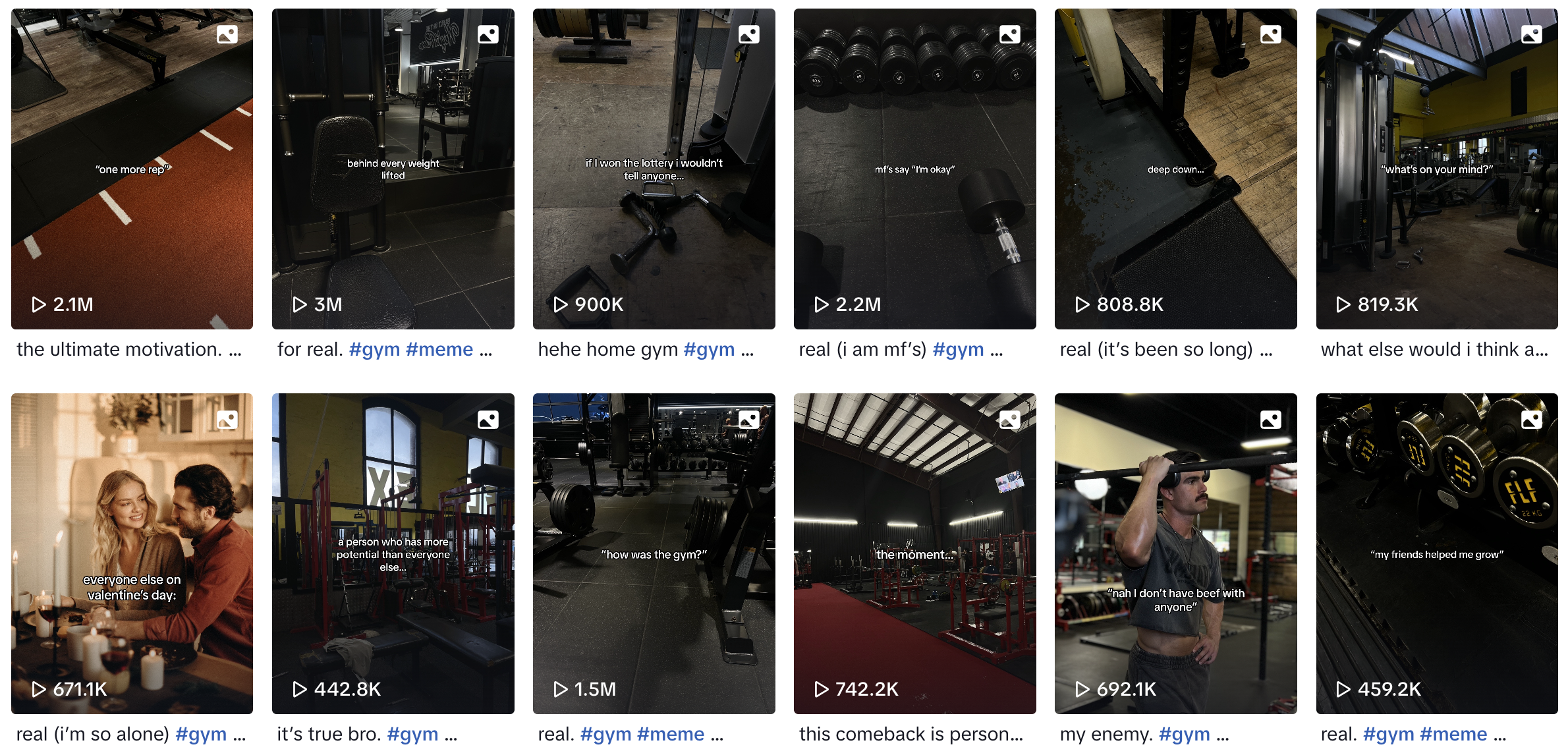The image size is (1568, 755).
Task: Open the "behind every weight lifted" post
Action: pyautogui.click(x=393, y=169)
